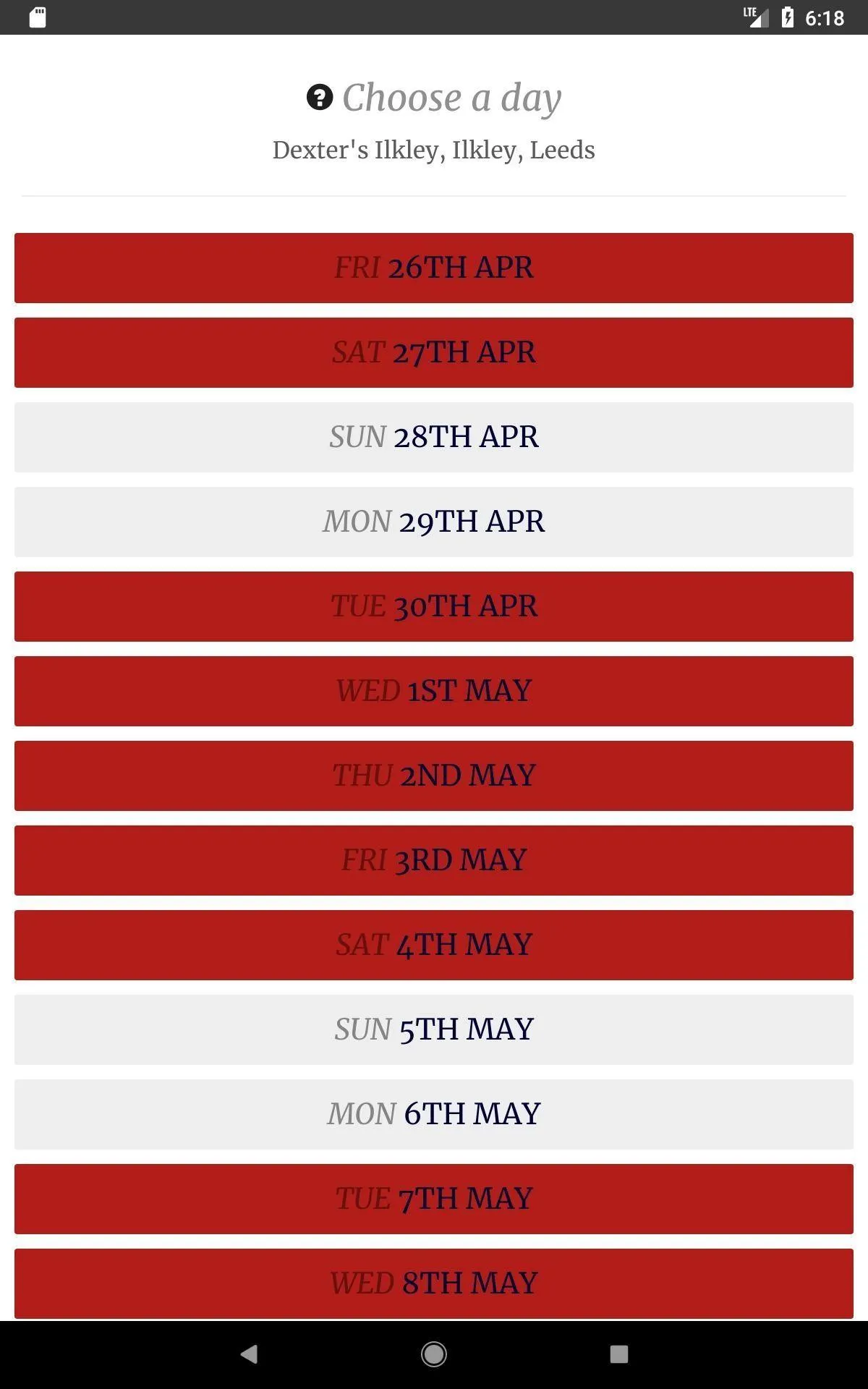
Task: Tap Wed 1st May
Action: 434,691
